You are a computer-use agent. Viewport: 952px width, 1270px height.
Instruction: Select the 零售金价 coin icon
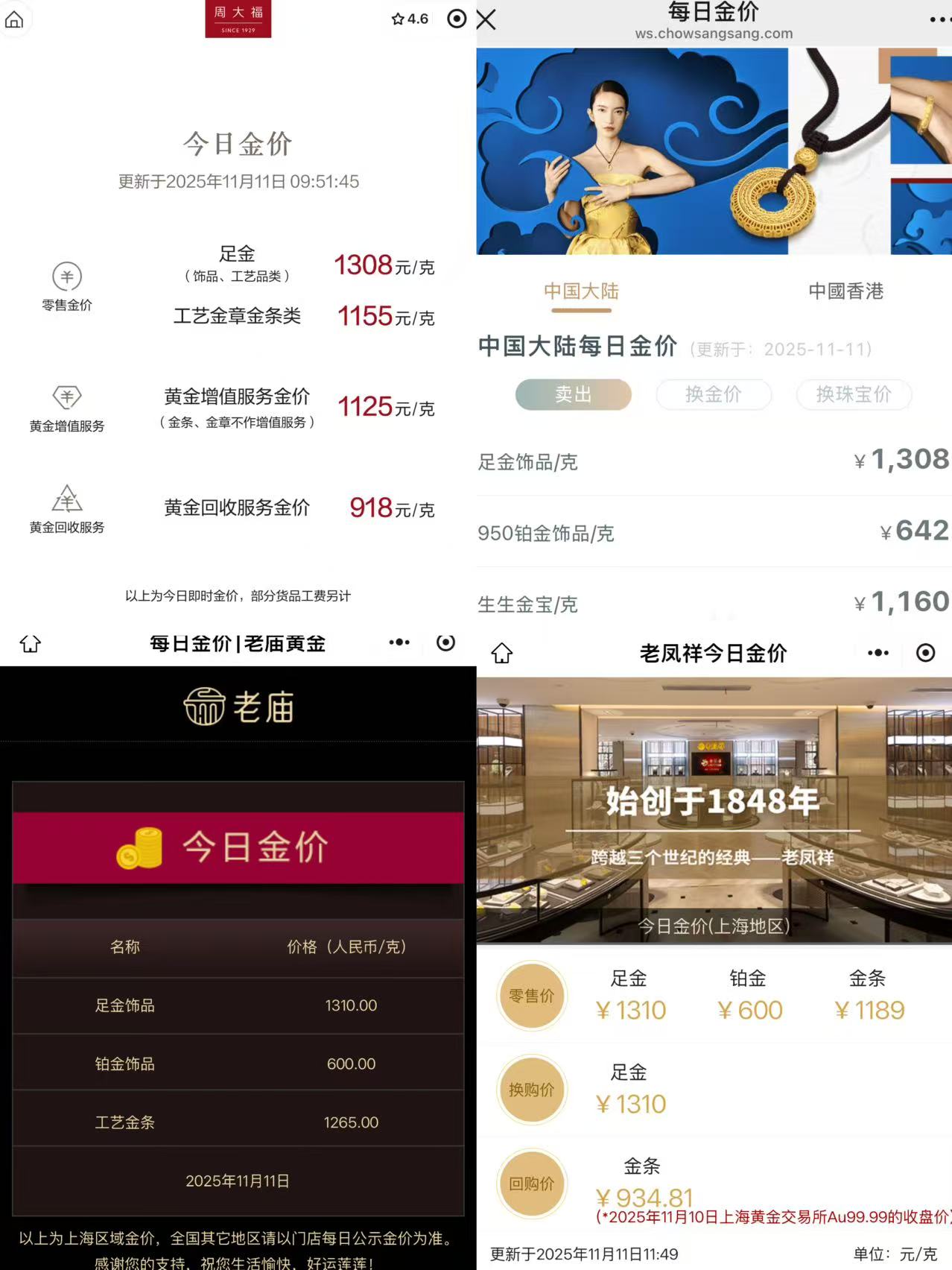[x=66, y=276]
